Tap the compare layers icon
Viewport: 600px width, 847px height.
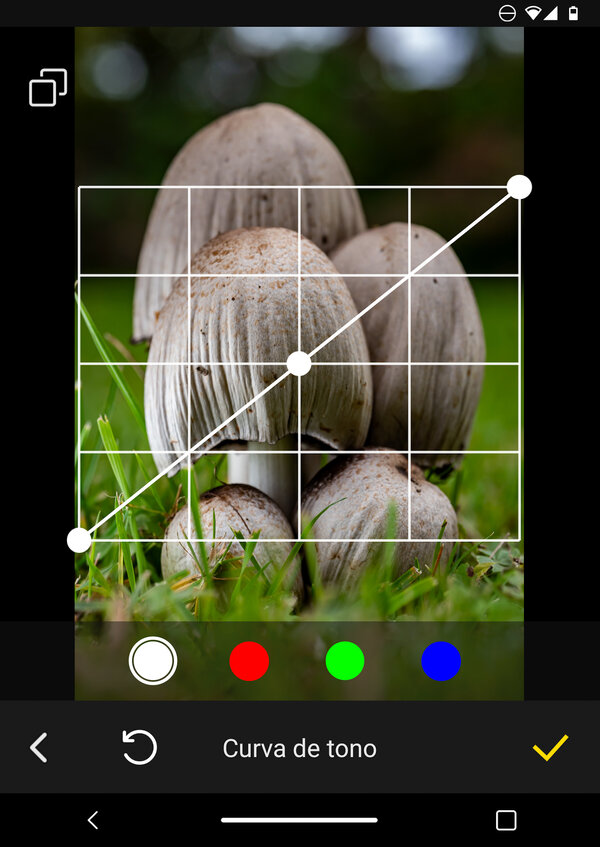(x=48, y=88)
